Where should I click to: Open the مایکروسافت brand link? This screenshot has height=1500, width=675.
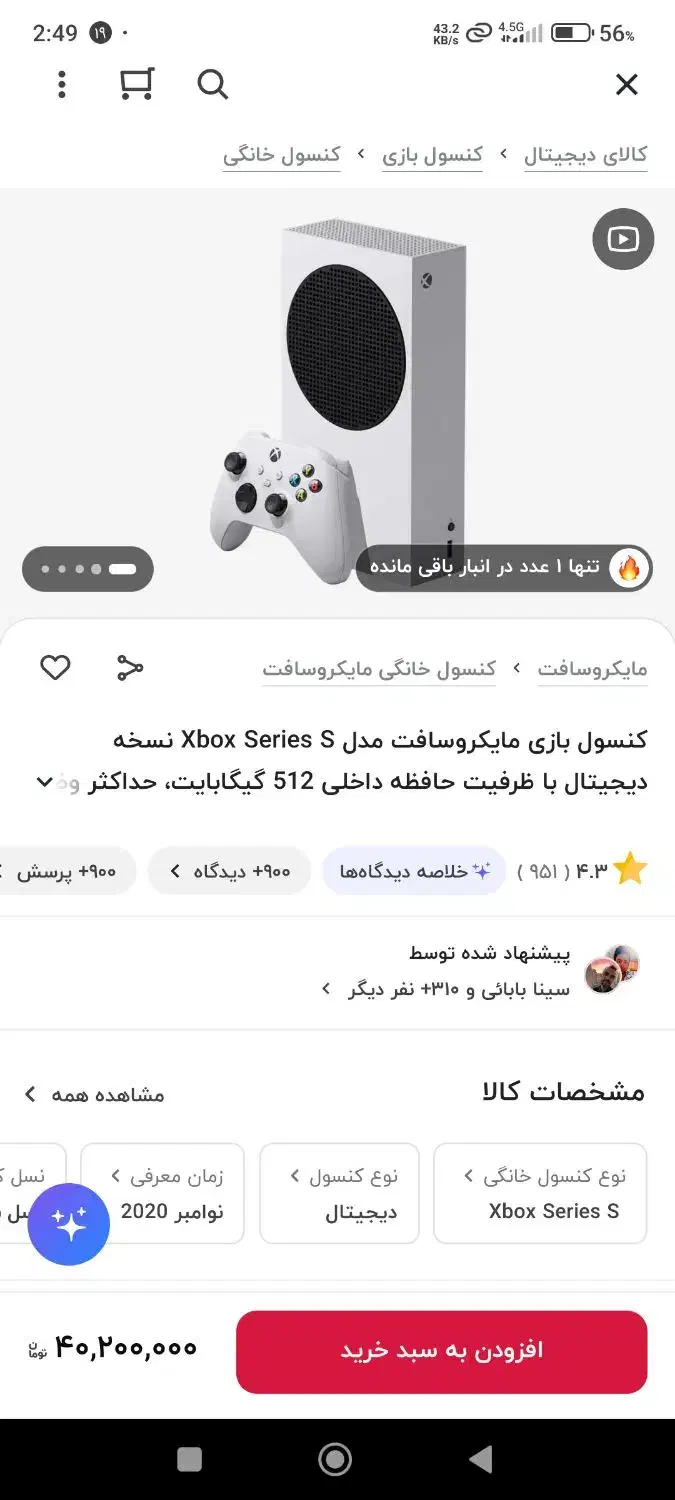(x=592, y=669)
